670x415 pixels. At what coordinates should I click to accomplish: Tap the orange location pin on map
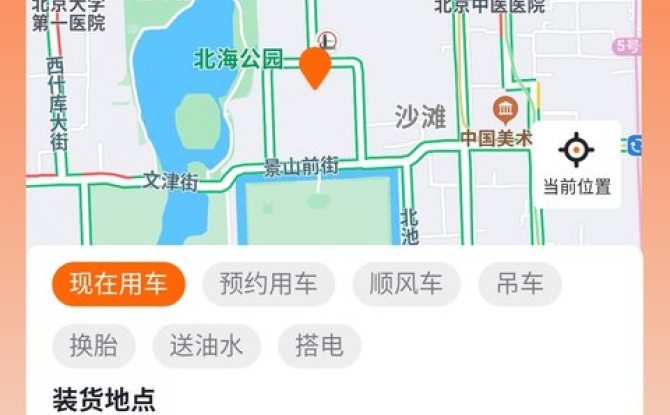(x=316, y=67)
